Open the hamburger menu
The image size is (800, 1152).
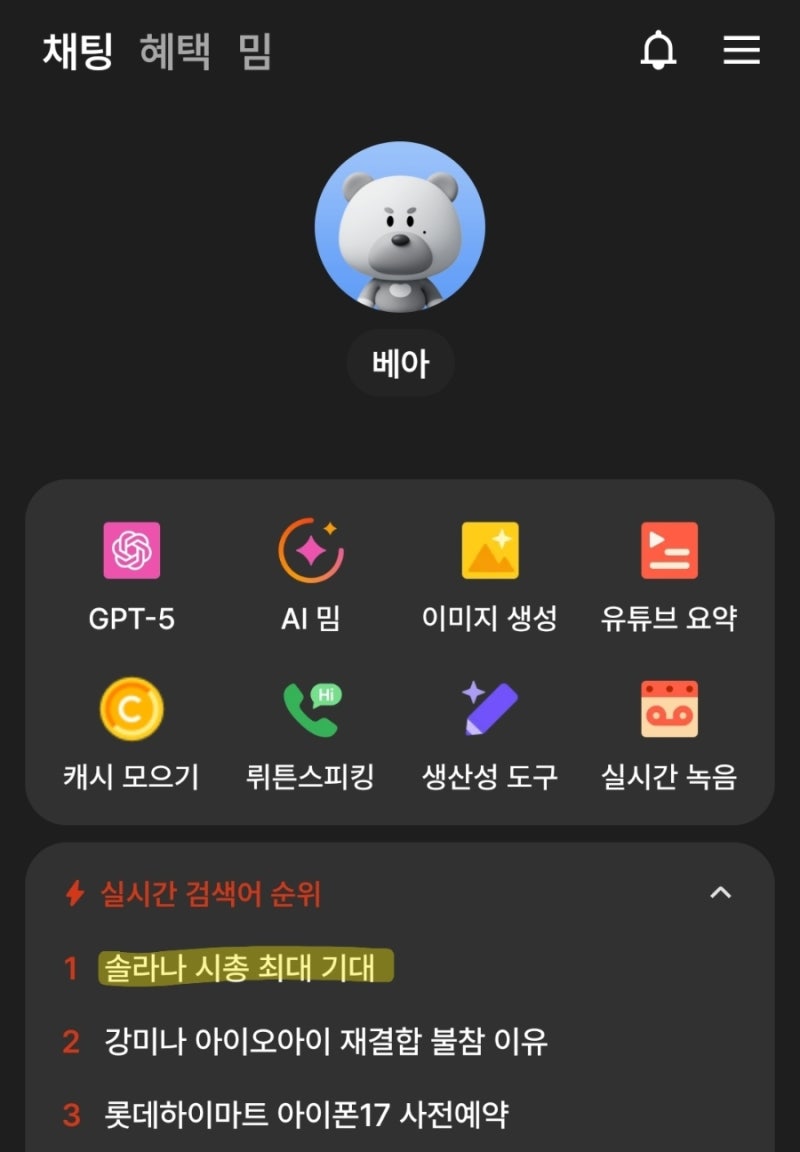742,50
